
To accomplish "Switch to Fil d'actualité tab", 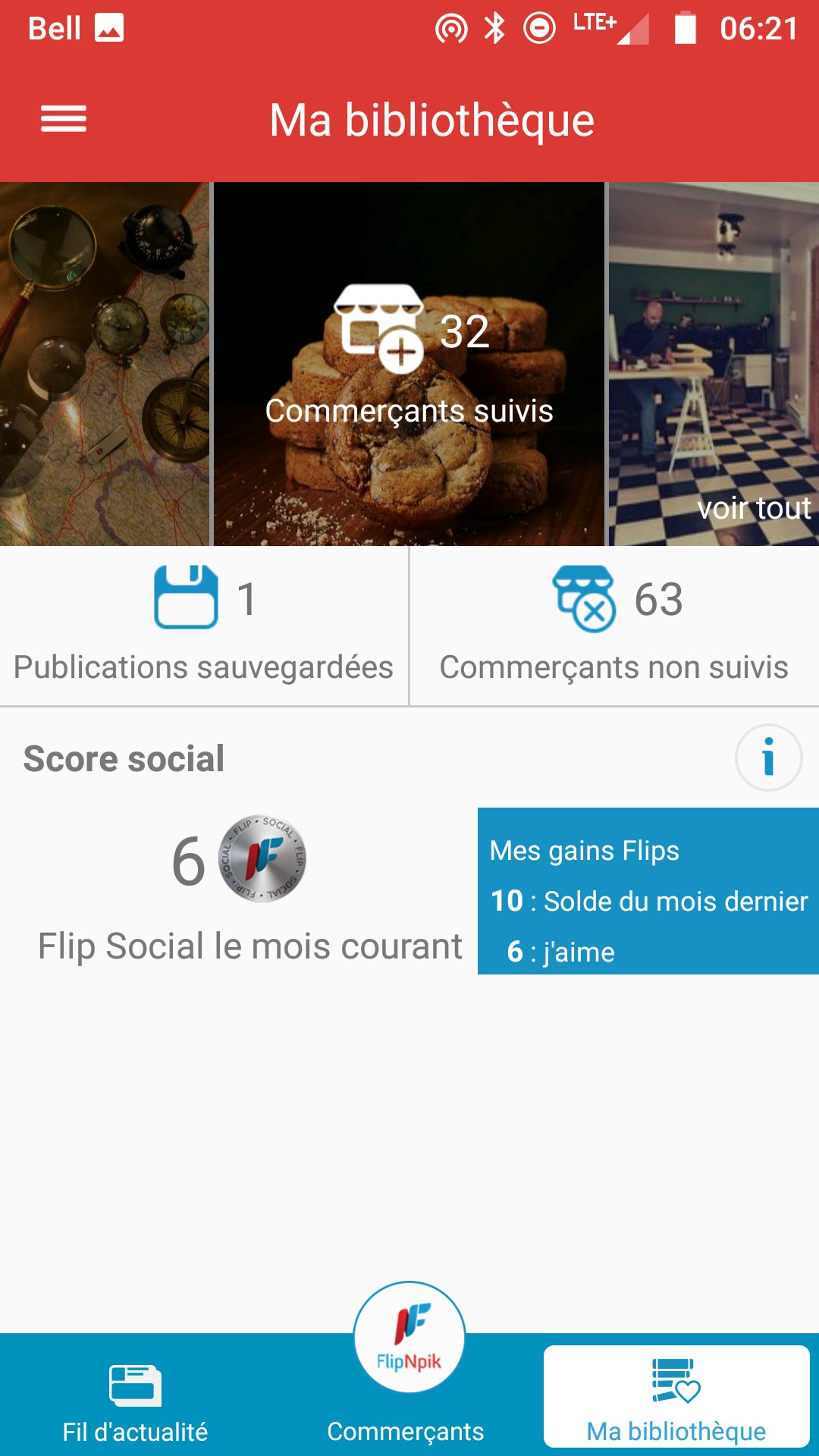I will point(135,1401).
